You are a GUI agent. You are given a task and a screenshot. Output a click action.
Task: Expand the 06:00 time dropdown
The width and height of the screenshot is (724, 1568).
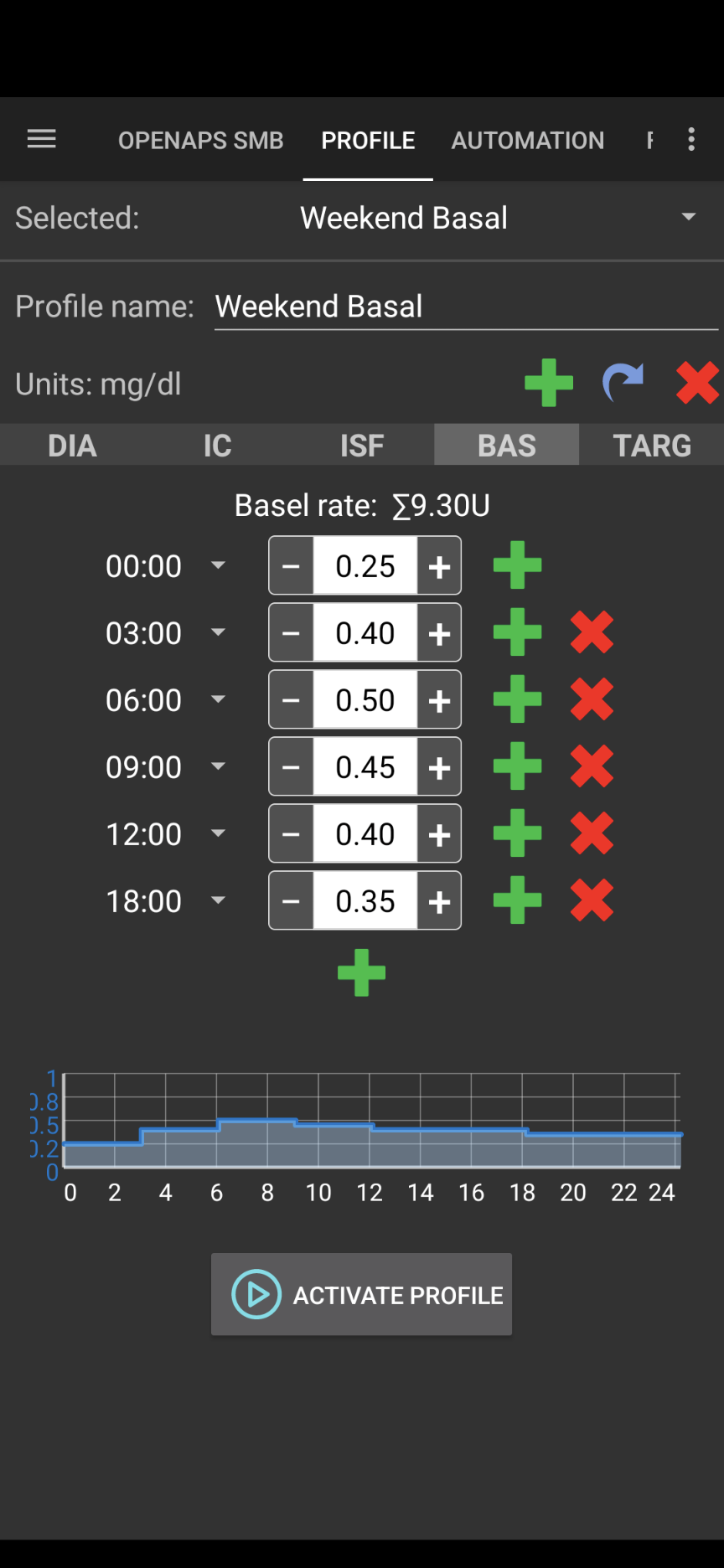[x=217, y=699]
